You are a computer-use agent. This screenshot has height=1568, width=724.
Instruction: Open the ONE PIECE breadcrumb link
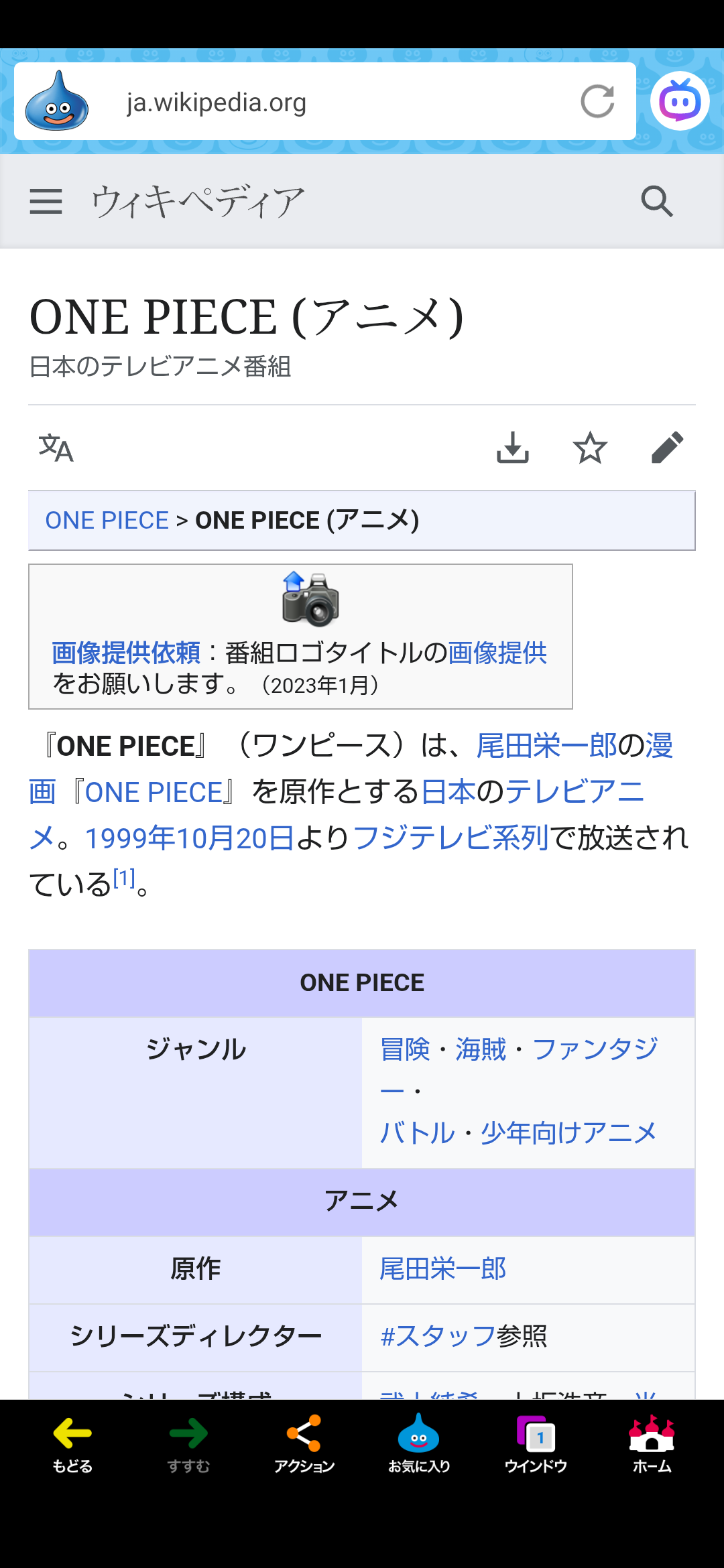click(107, 521)
